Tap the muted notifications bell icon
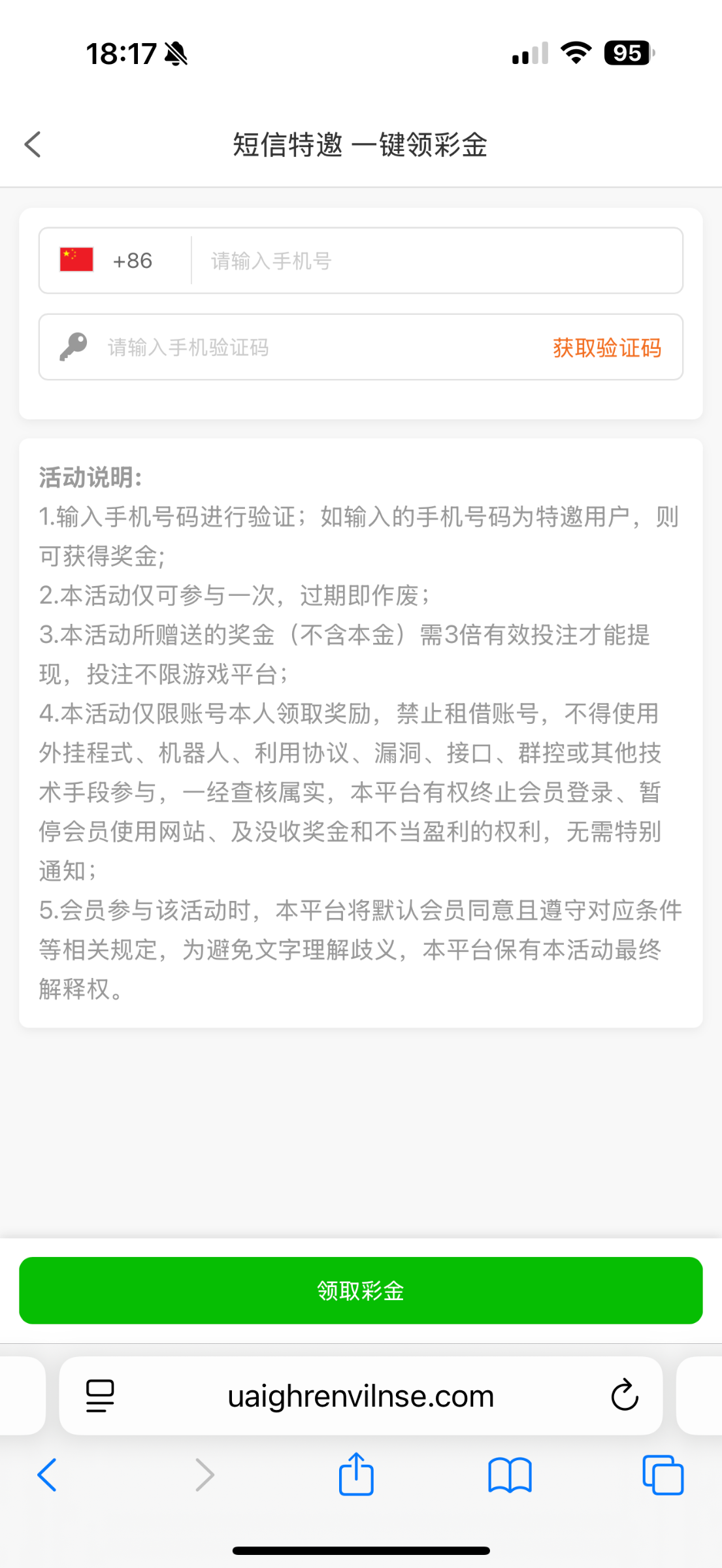The height and width of the screenshot is (1568, 722). [x=175, y=54]
